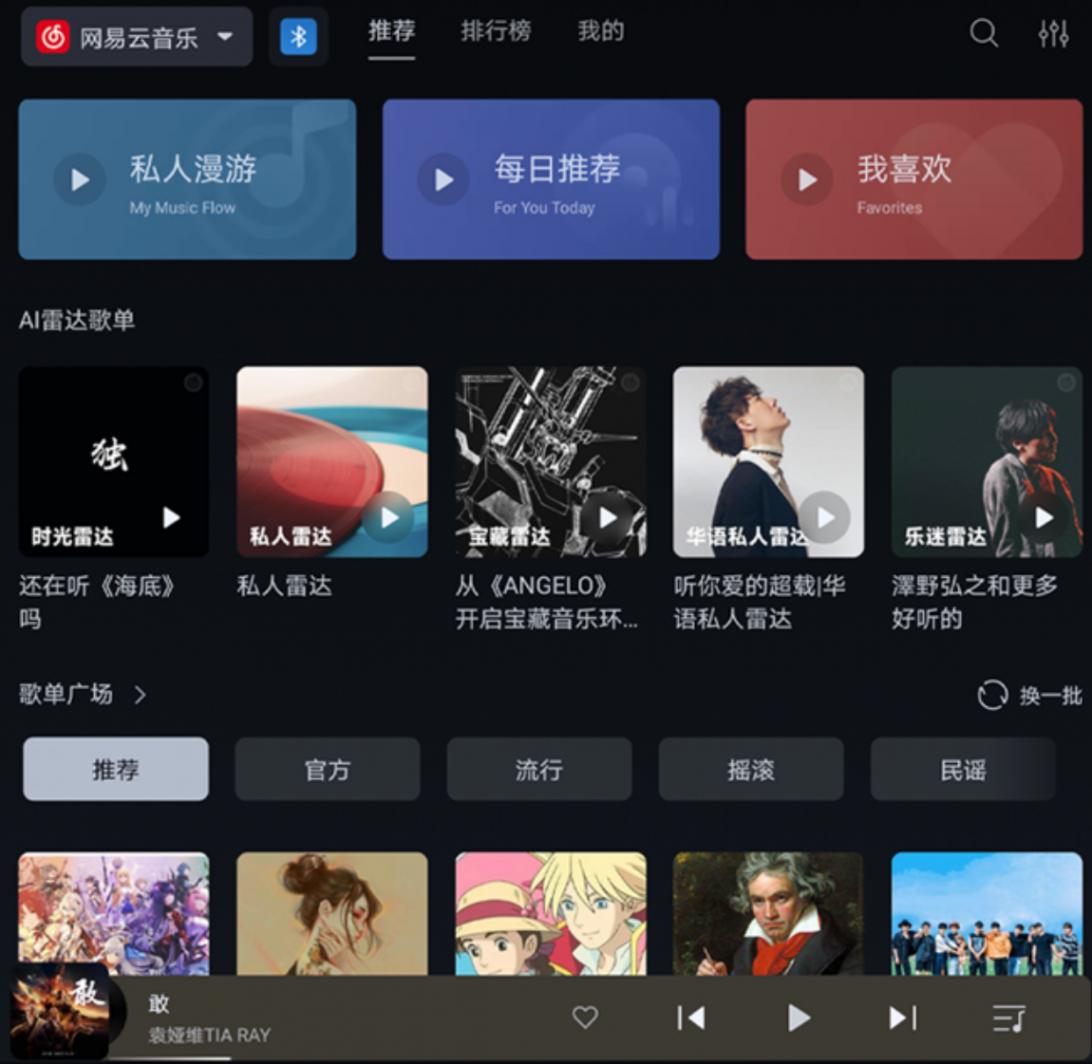Play the 每日推荐 card
The image size is (1092, 1064).
click(444, 180)
